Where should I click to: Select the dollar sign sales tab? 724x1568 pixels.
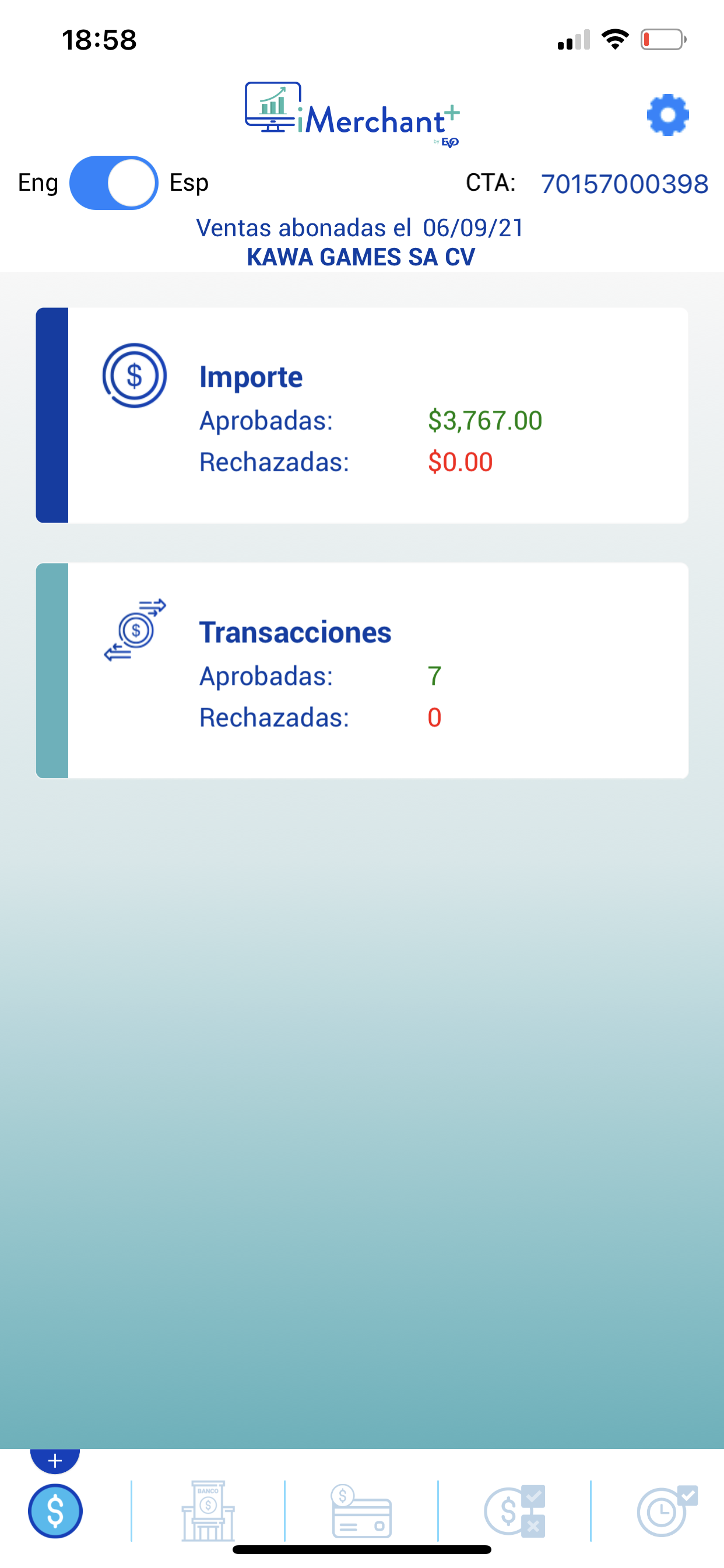coord(55,1511)
